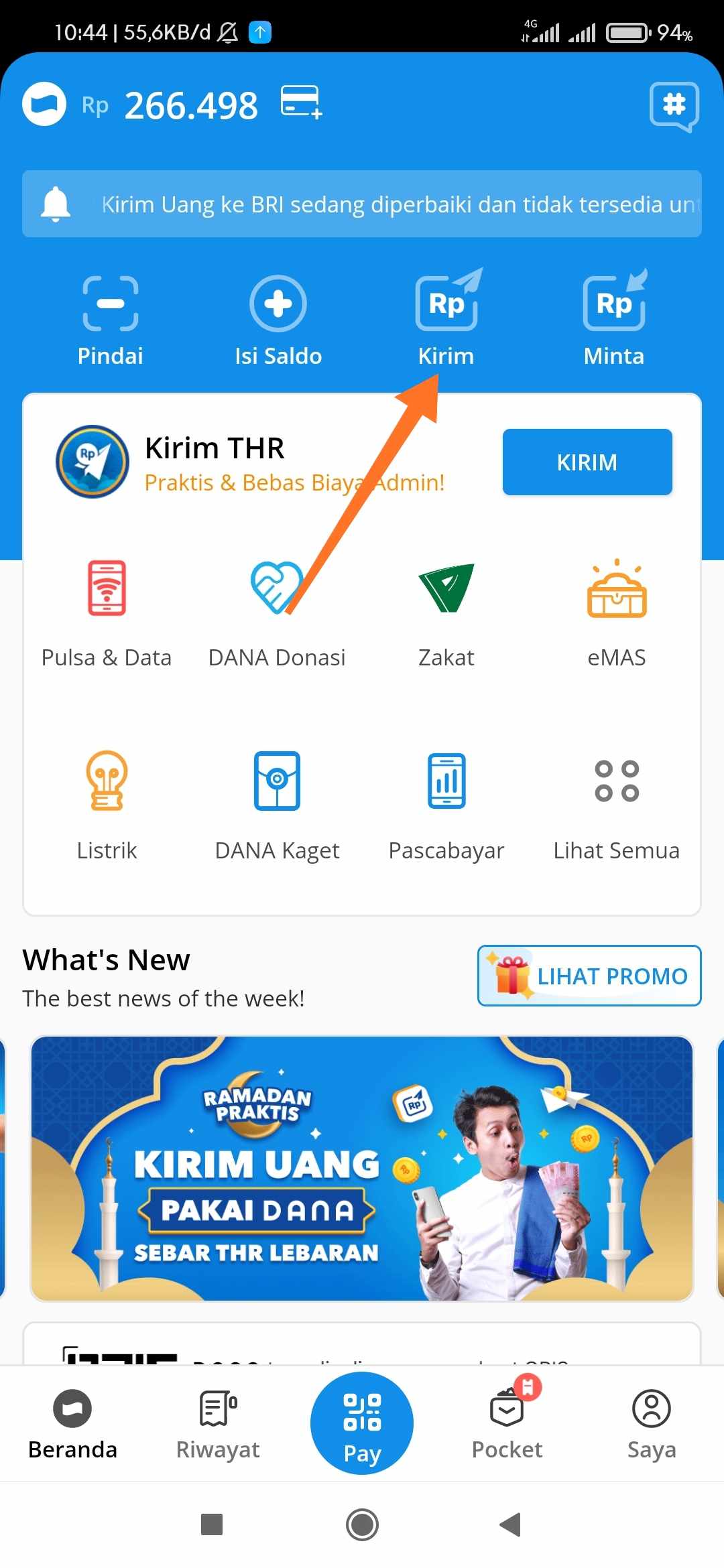Viewport: 724px width, 1568px height.
Task: Open Isi Saldo top-up
Action: point(278,305)
